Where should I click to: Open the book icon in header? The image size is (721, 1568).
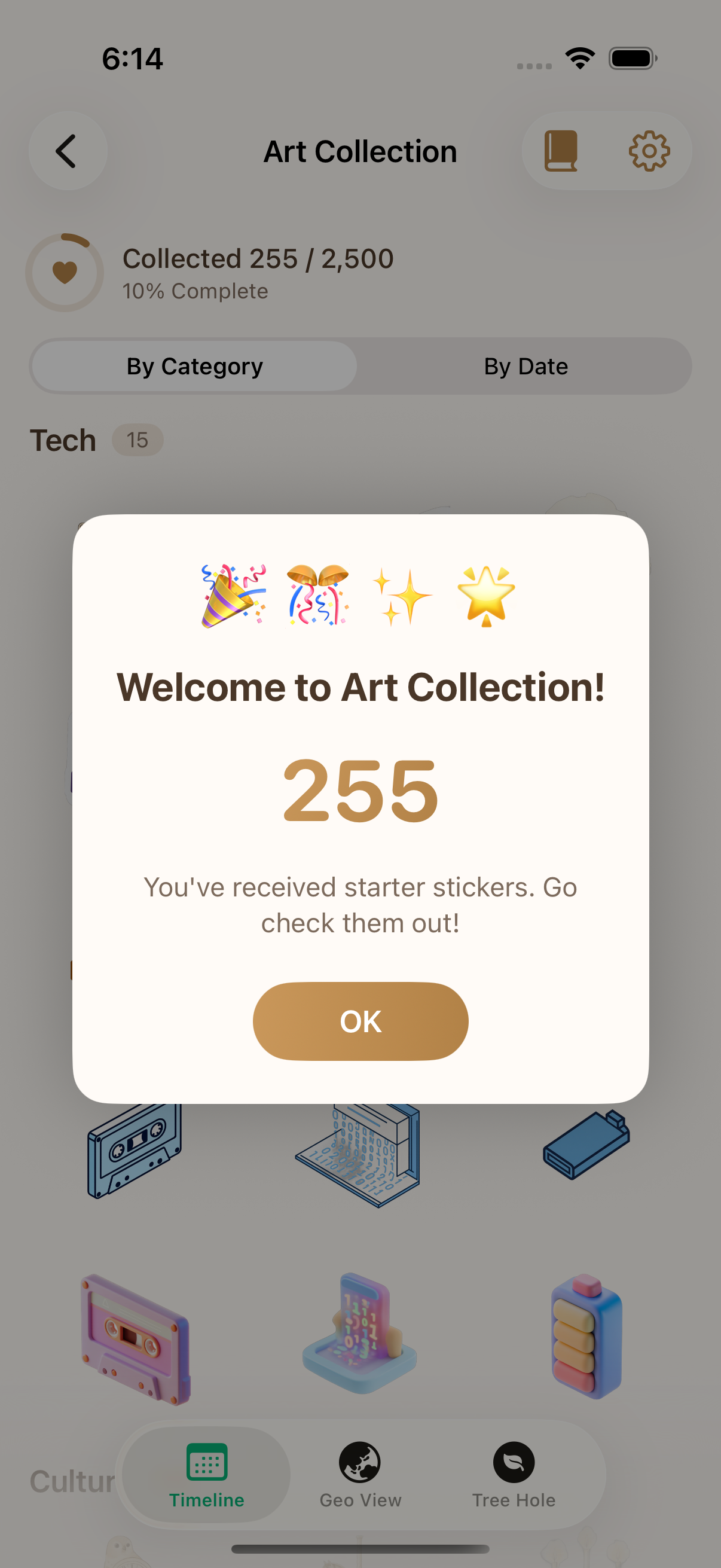[x=560, y=151]
